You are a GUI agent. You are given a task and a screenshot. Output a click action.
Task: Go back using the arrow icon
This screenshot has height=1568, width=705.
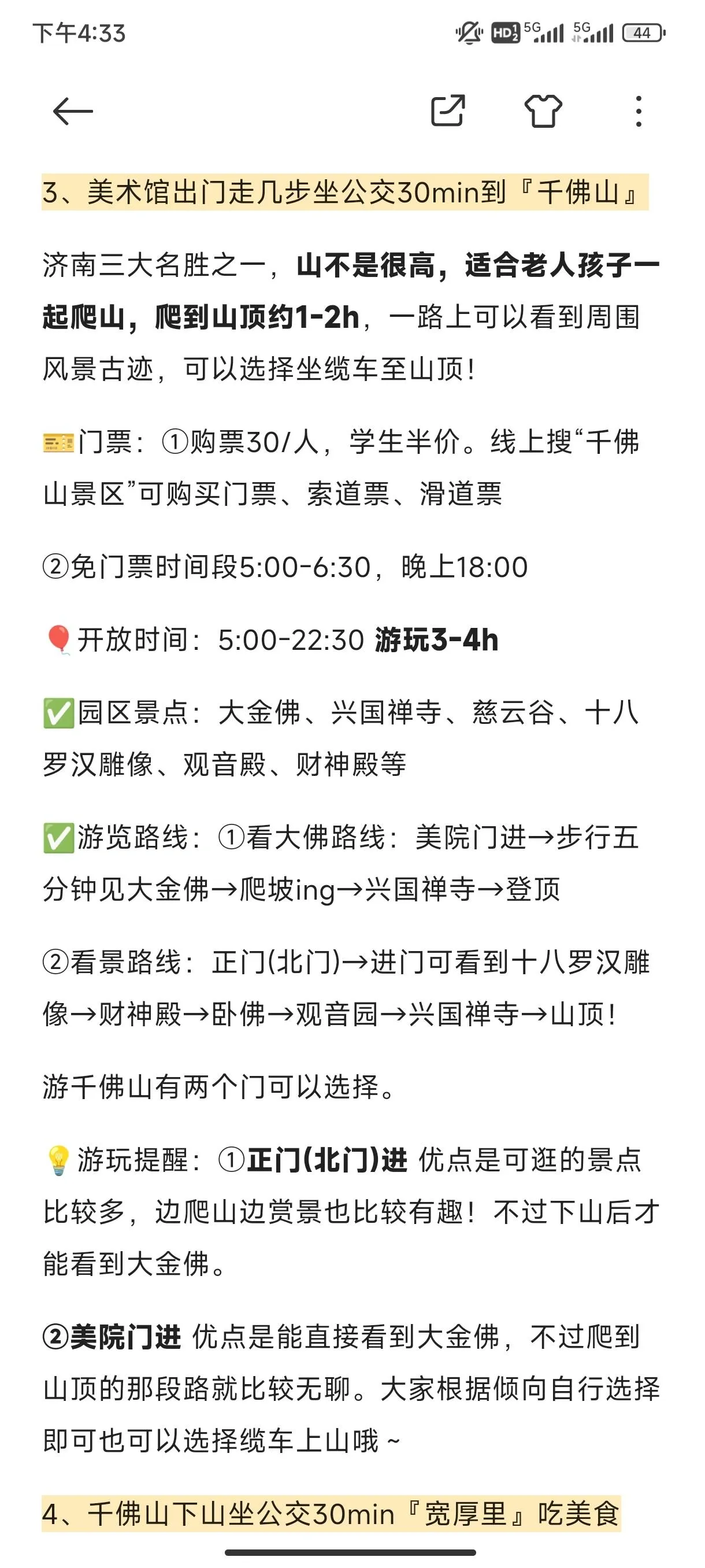[x=72, y=112]
